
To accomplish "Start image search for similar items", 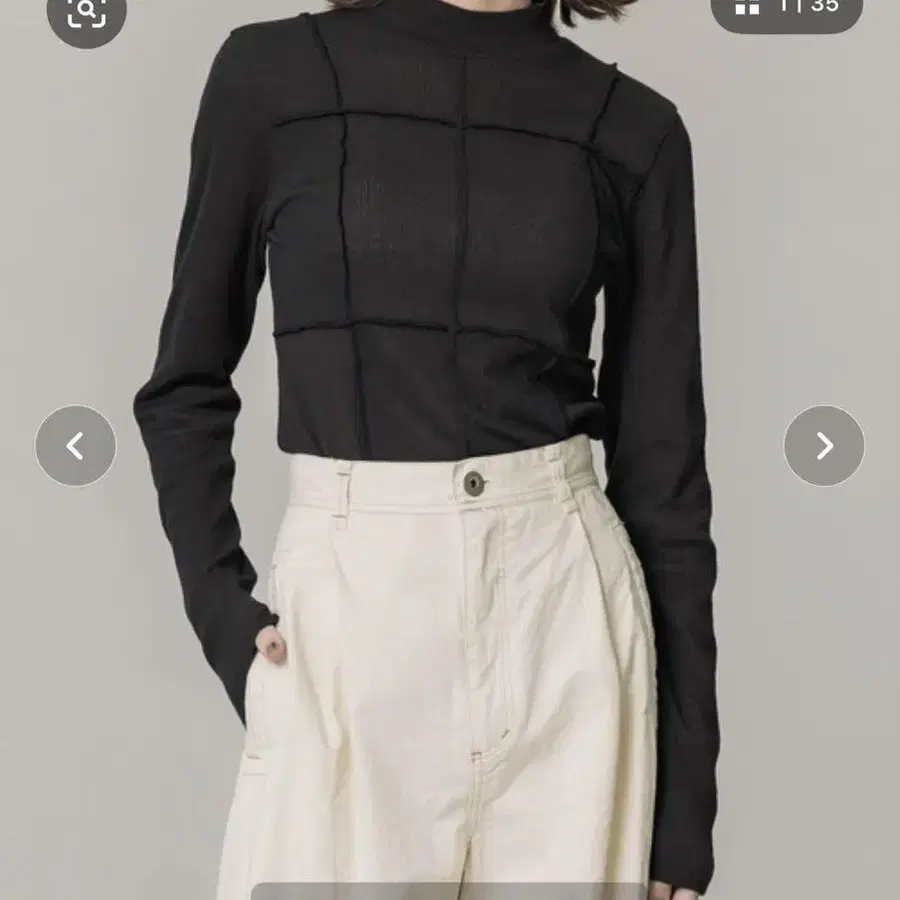I will 87,13.
